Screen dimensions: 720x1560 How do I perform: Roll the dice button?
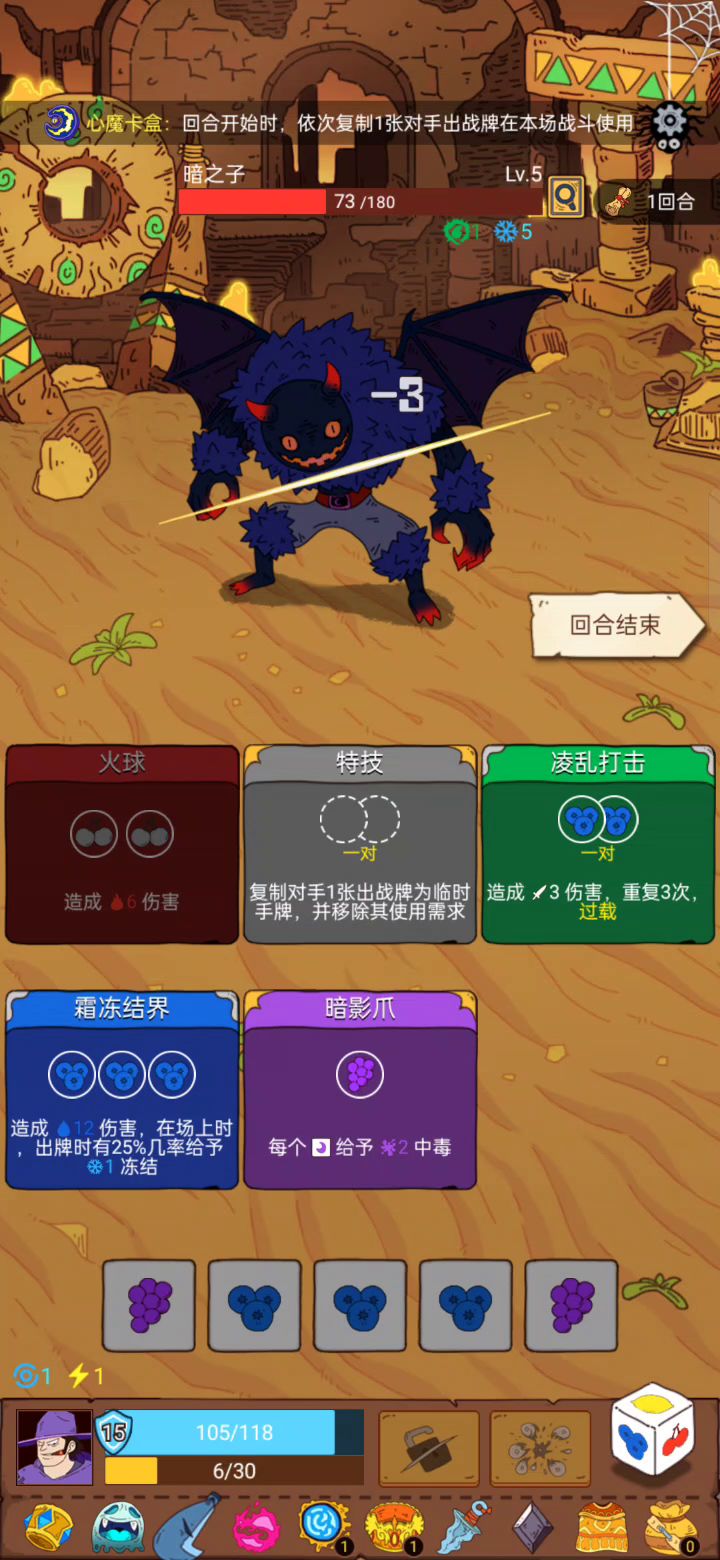(x=653, y=1430)
